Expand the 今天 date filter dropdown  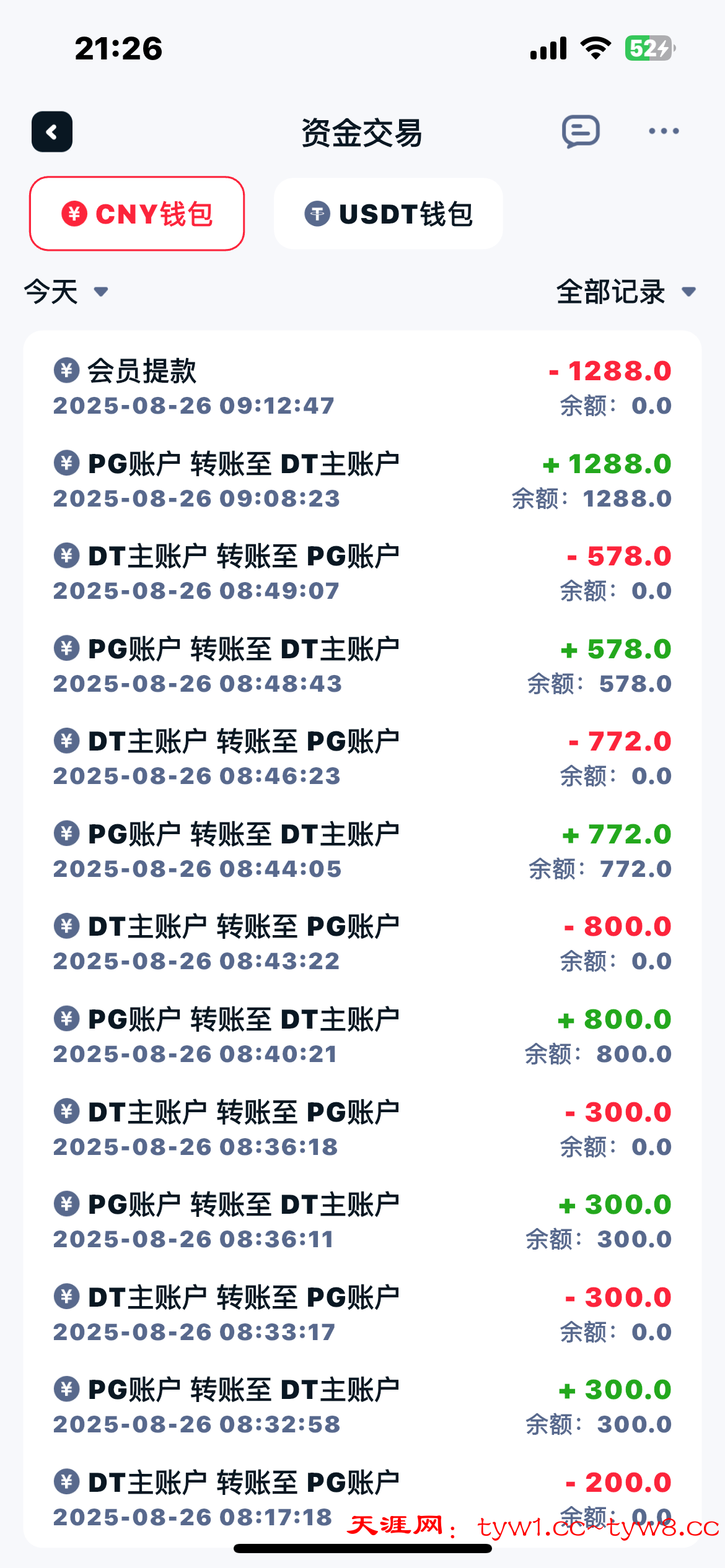point(66,292)
